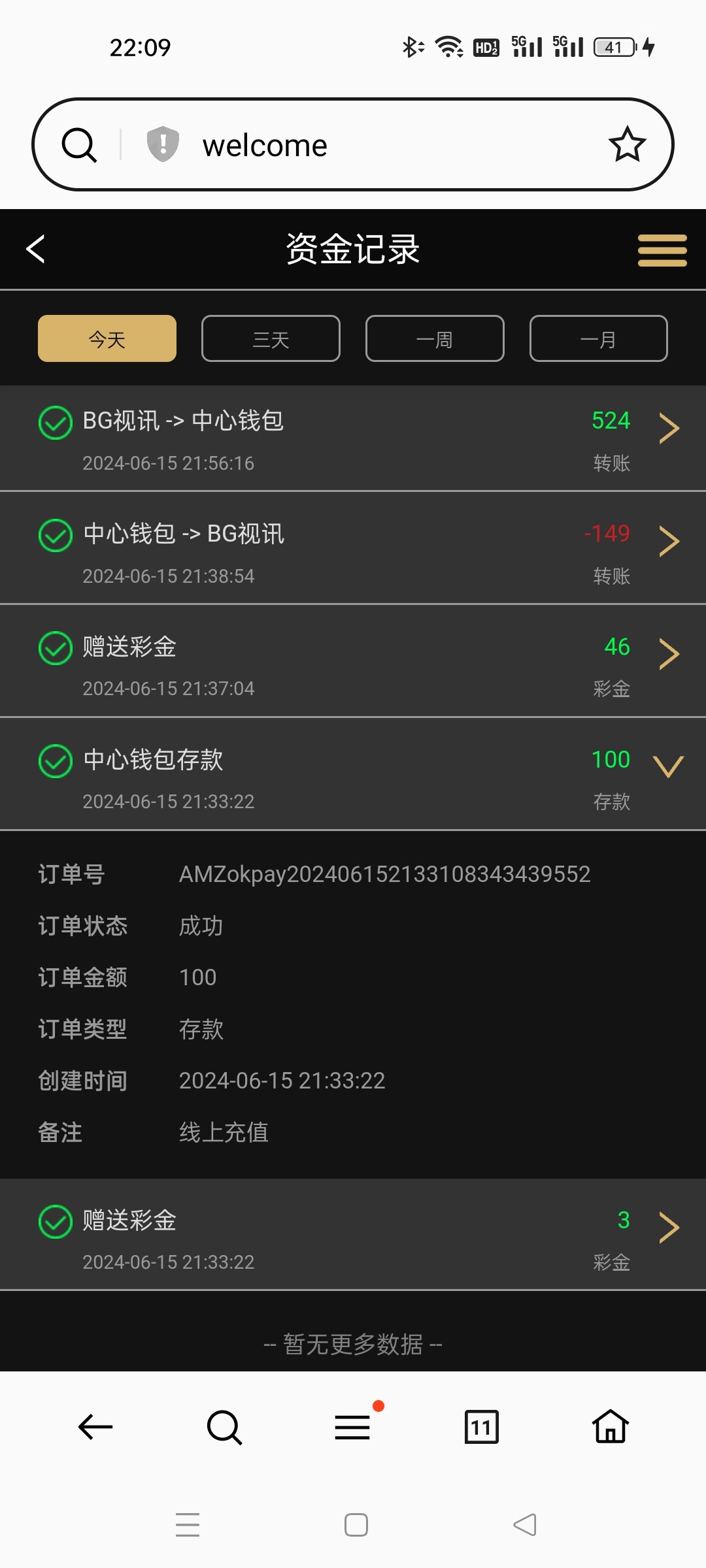Image resolution: width=706 pixels, height=1568 pixels.
Task: Open the 11 tabs switcher
Action: tap(481, 1427)
